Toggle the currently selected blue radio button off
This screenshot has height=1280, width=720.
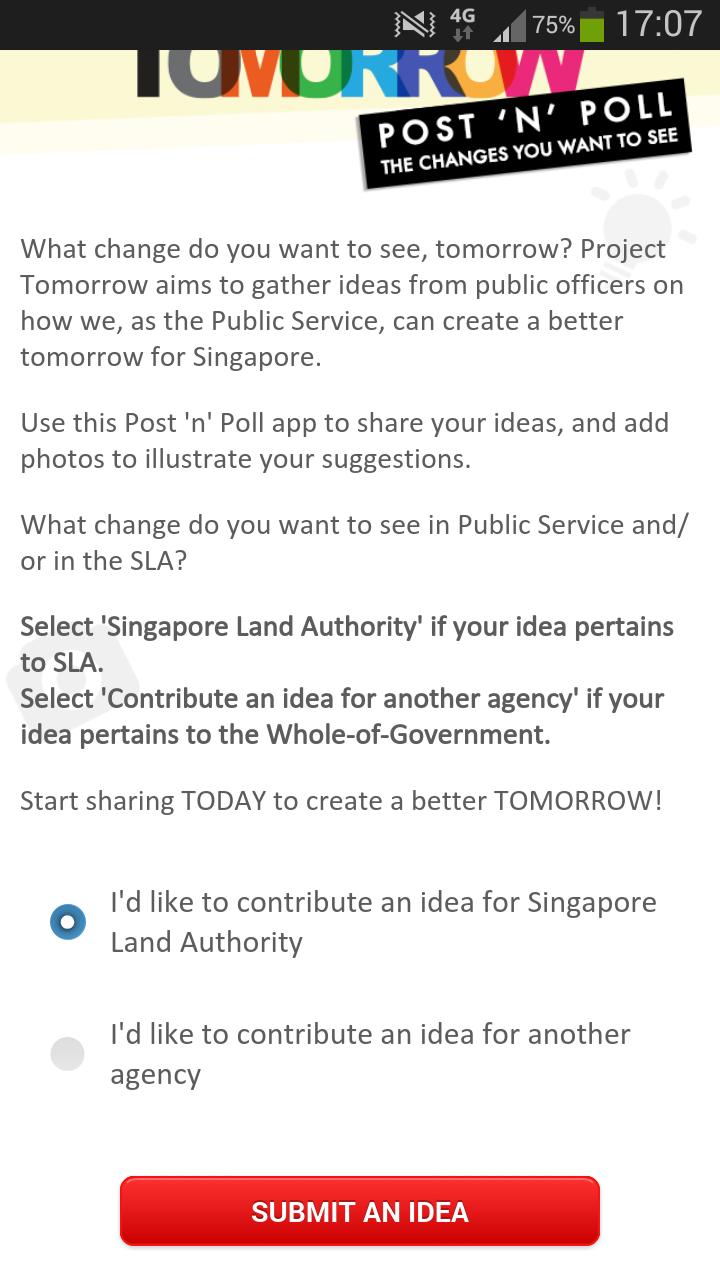click(x=67, y=921)
